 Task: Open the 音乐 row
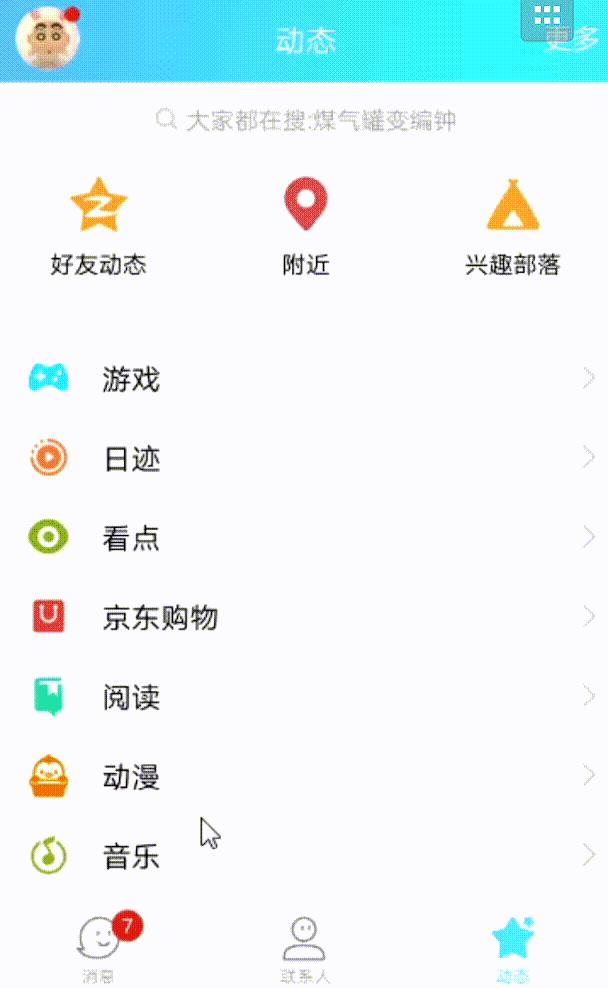304,856
